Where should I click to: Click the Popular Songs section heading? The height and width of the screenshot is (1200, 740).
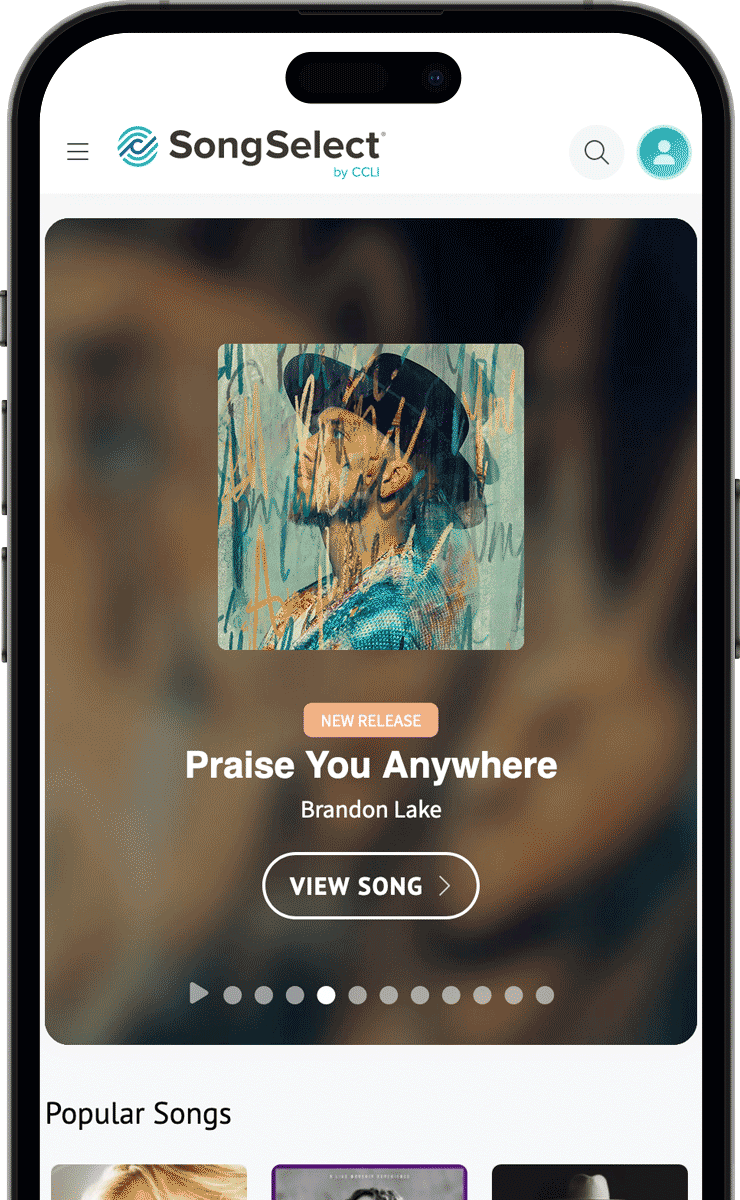click(138, 1113)
